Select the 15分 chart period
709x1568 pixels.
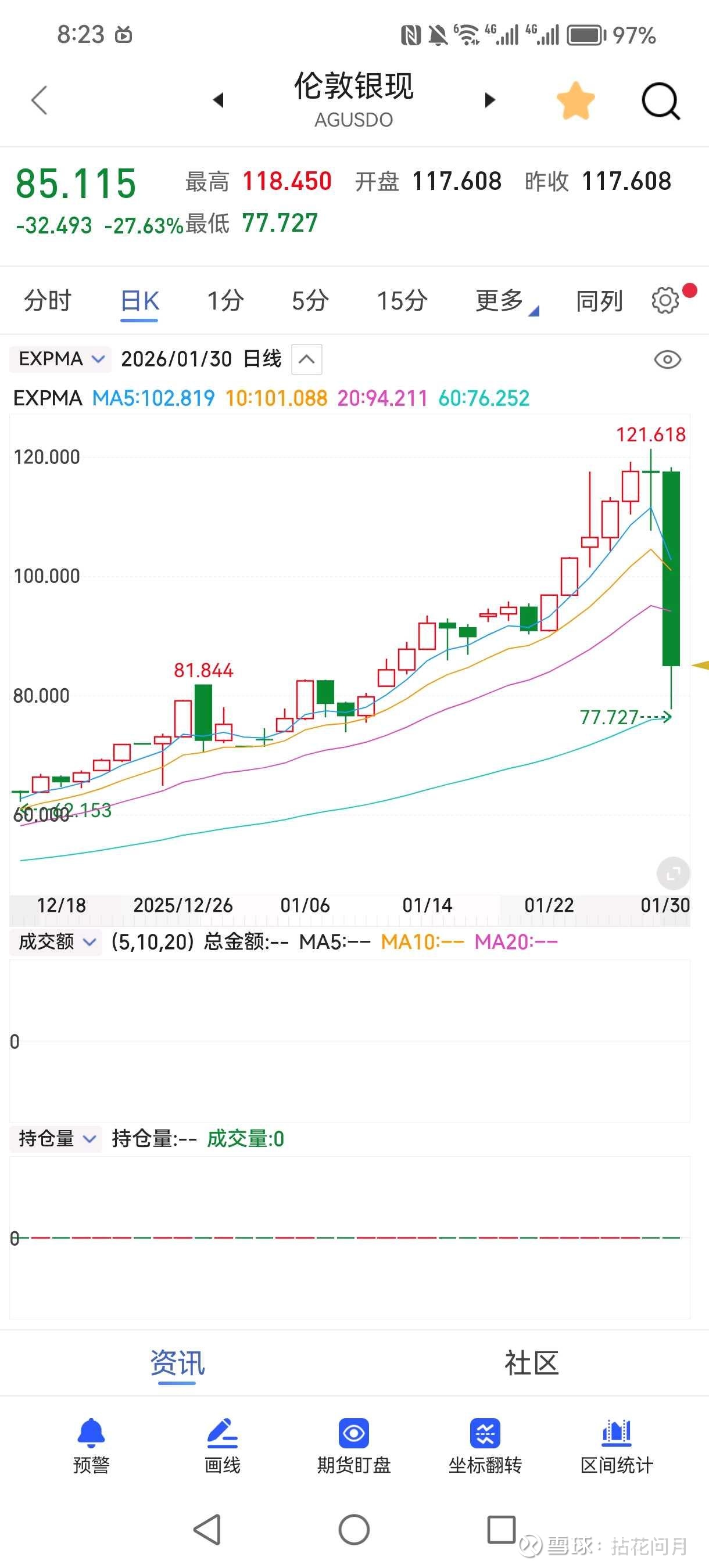click(x=402, y=301)
